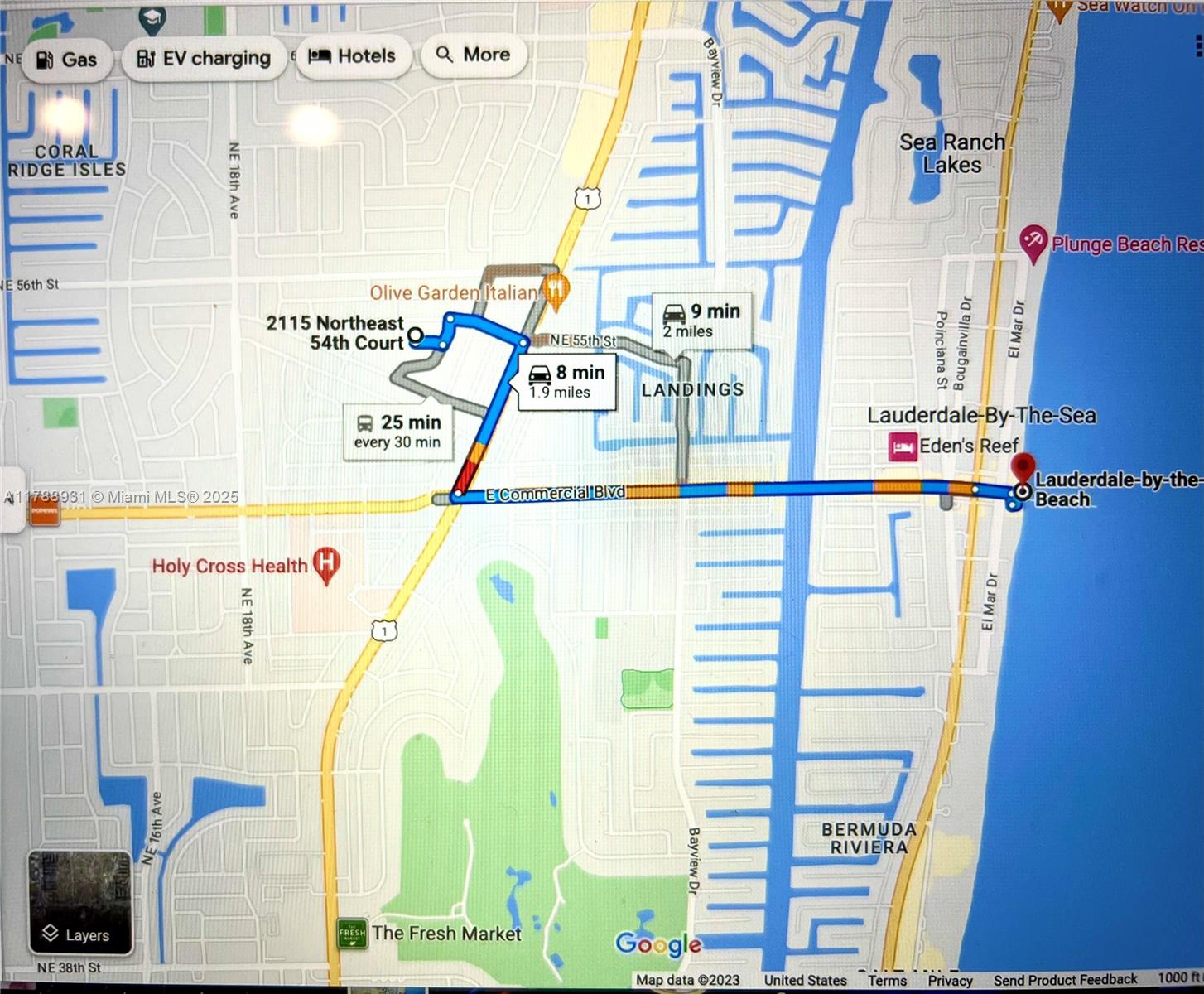The image size is (1204, 994).
Task: Open the Olive Garden Italian place marker
Action: coord(554,291)
